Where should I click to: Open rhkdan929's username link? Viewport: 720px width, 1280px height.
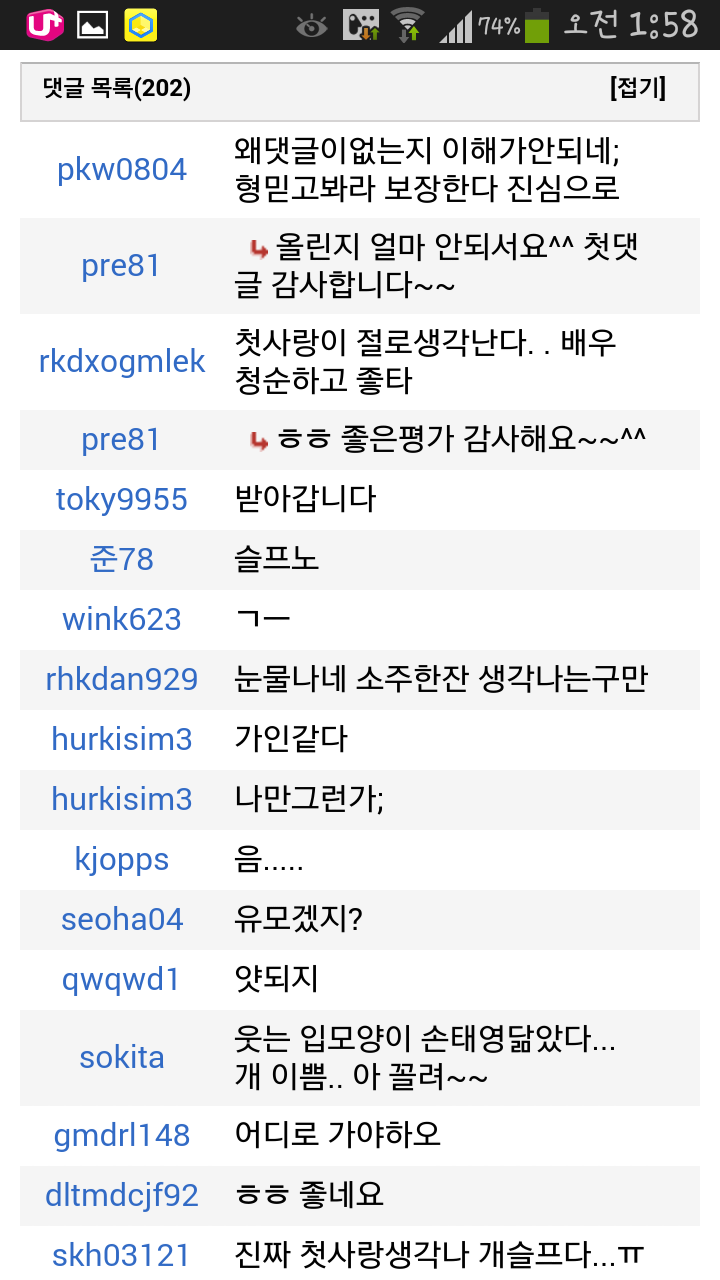tap(122, 679)
